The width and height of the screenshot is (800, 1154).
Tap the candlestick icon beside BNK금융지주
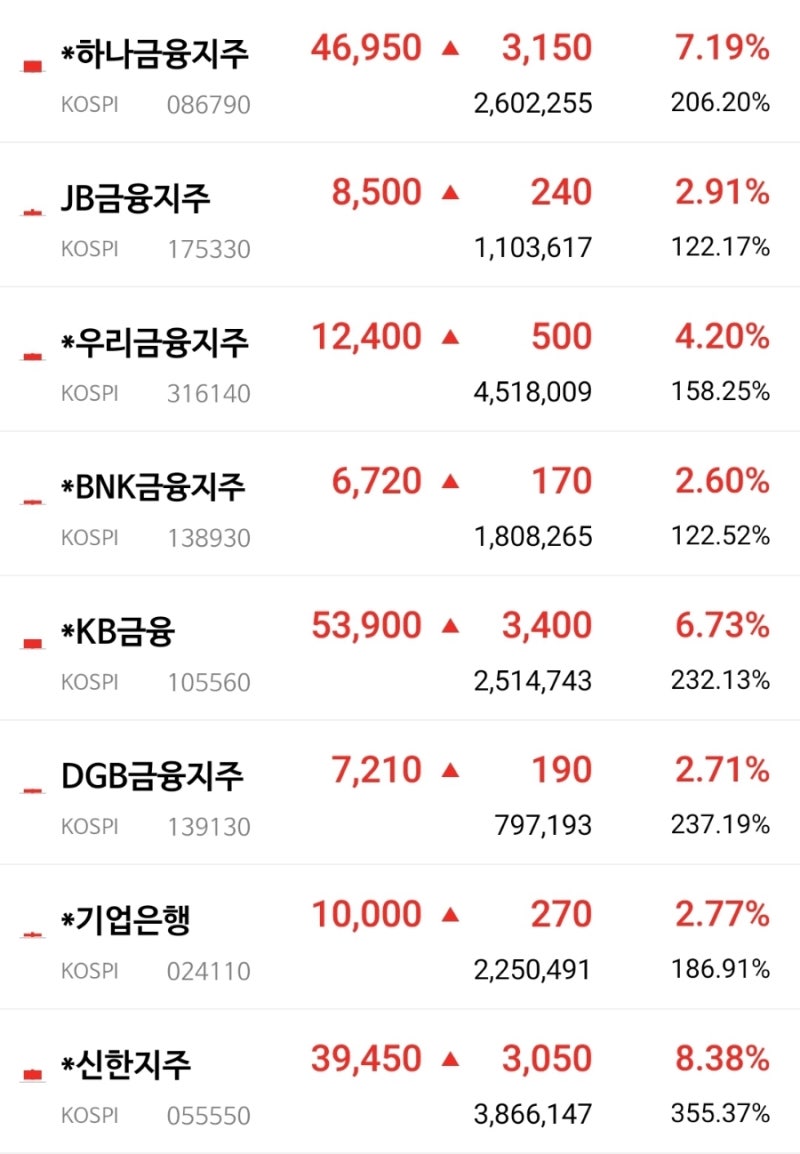(31, 498)
